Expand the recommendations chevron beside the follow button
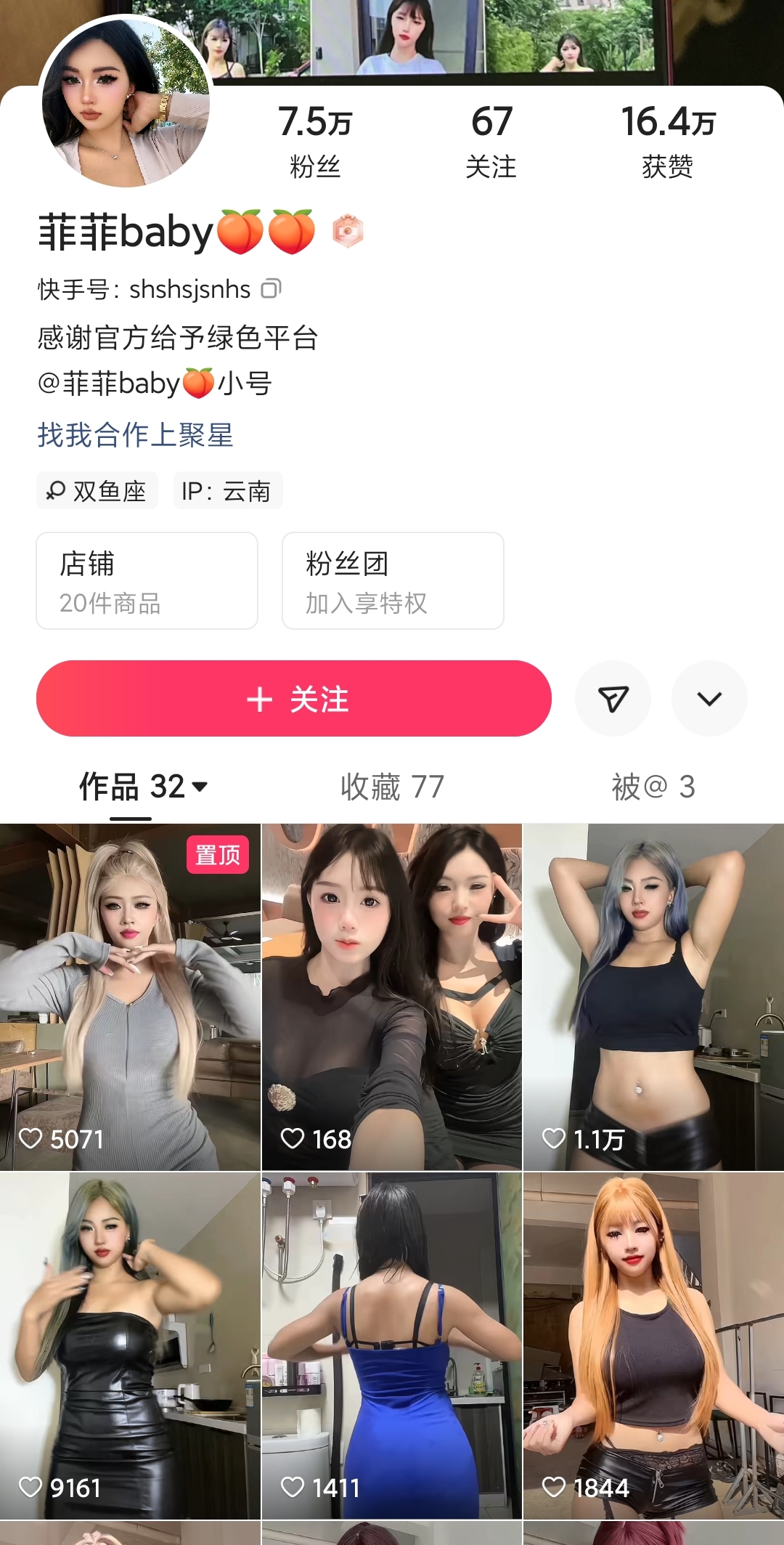 click(x=709, y=699)
